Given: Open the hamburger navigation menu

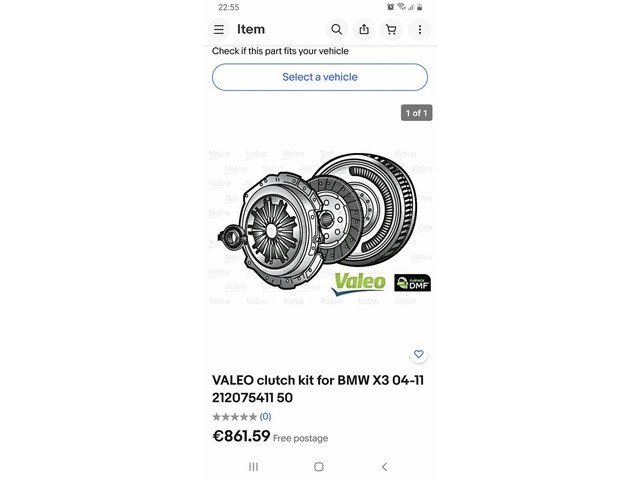Looking at the screenshot, I should (219, 30).
